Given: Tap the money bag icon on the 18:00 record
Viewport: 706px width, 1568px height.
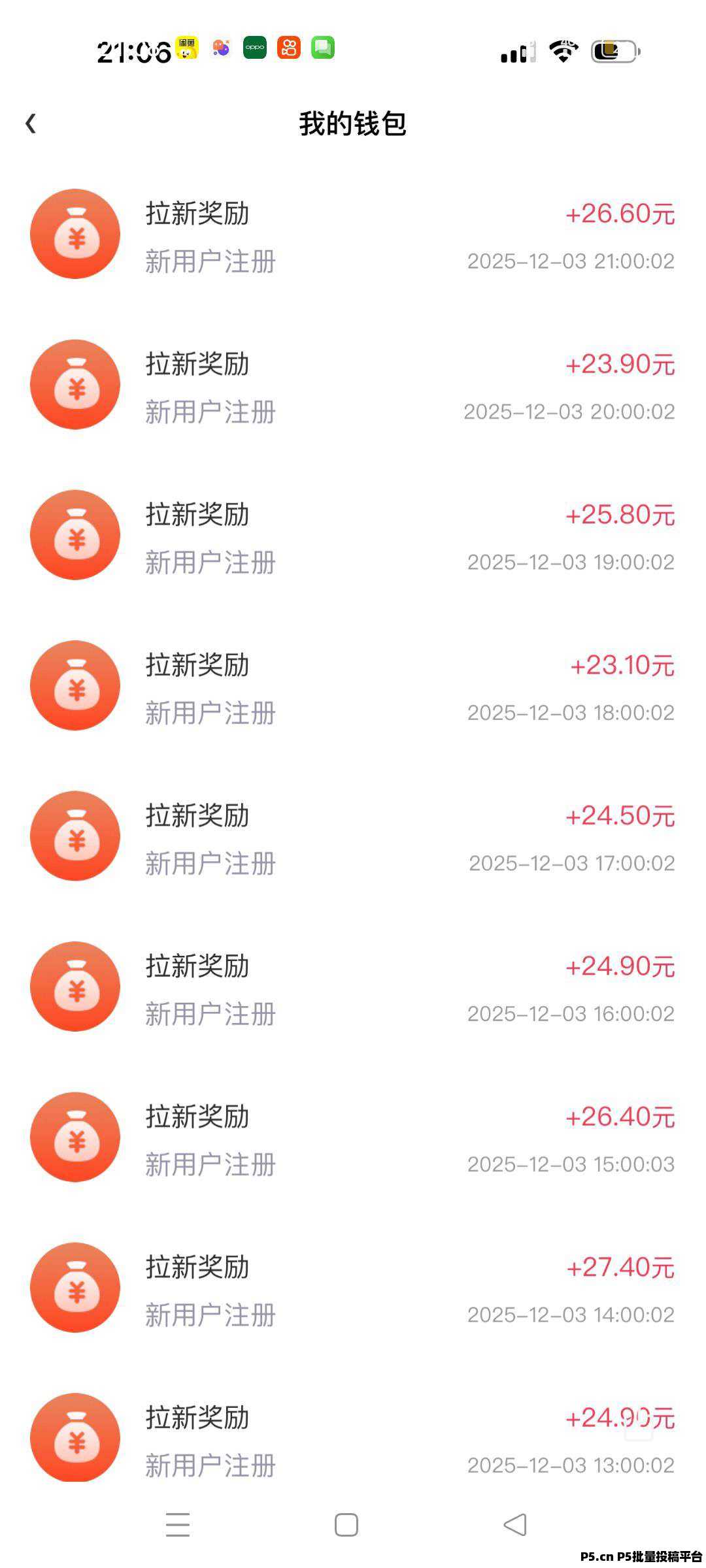Looking at the screenshot, I should click(75, 685).
